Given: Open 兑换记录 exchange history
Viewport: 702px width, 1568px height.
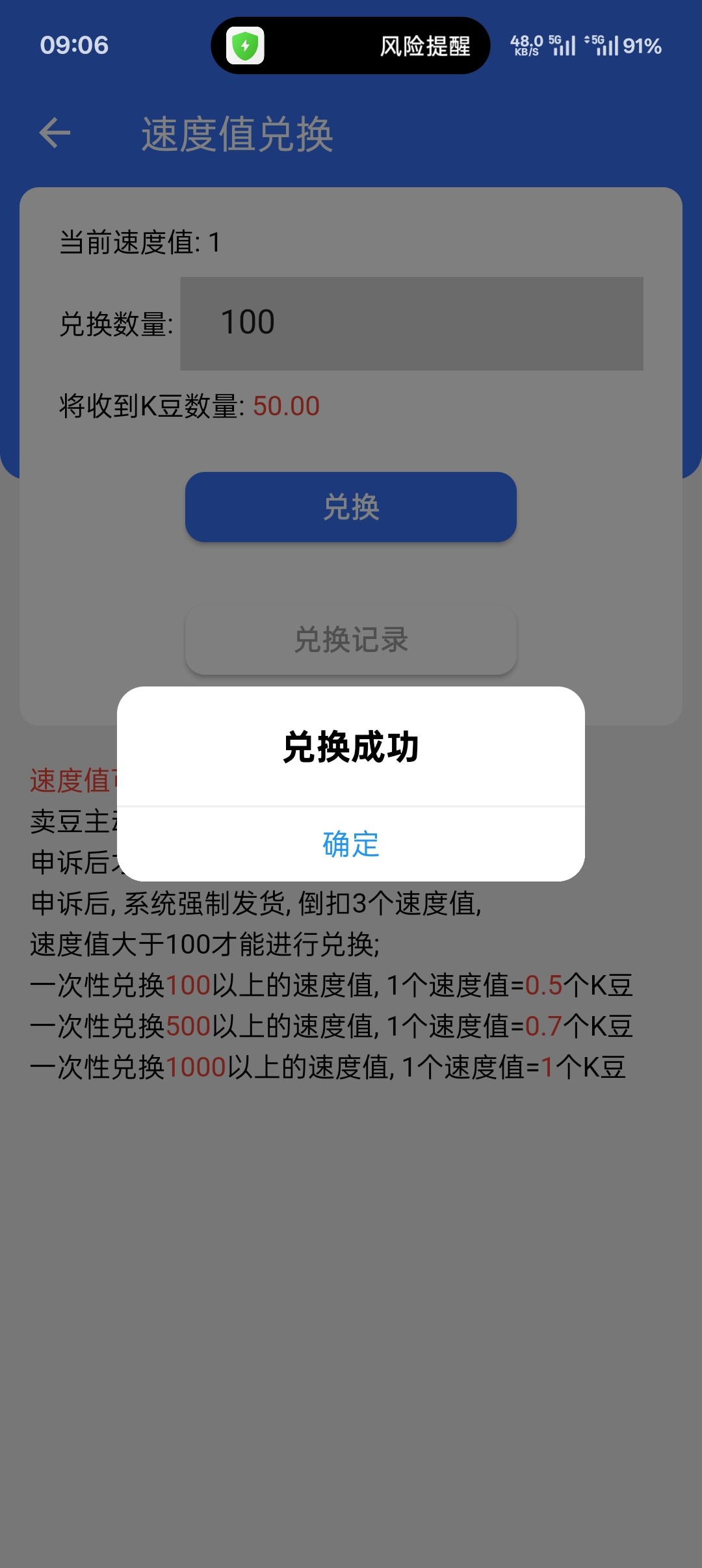Looking at the screenshot, I should (x=351, y=640).
